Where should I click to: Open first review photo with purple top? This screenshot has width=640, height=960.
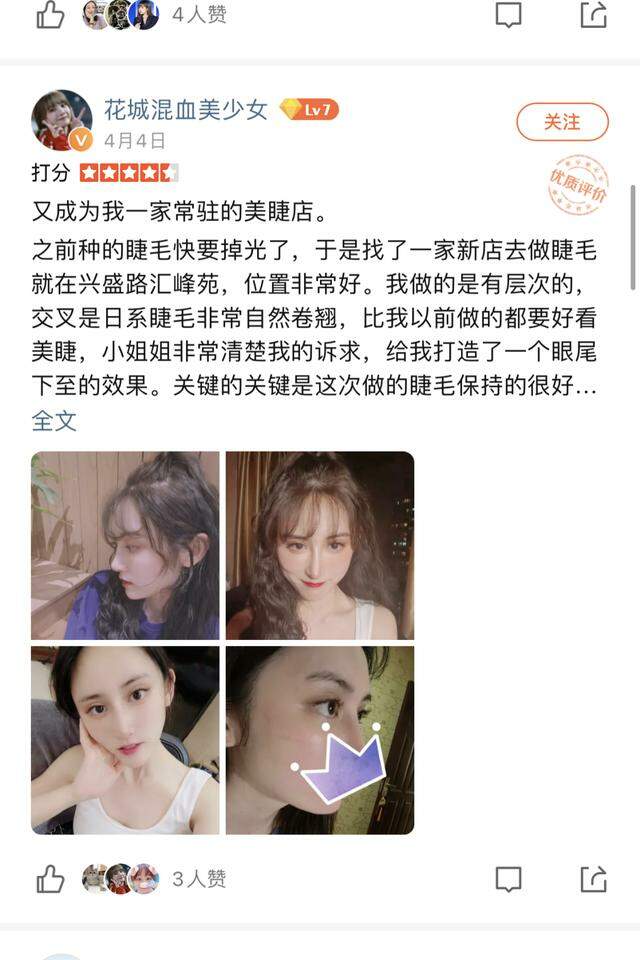[x=125, y=545]
